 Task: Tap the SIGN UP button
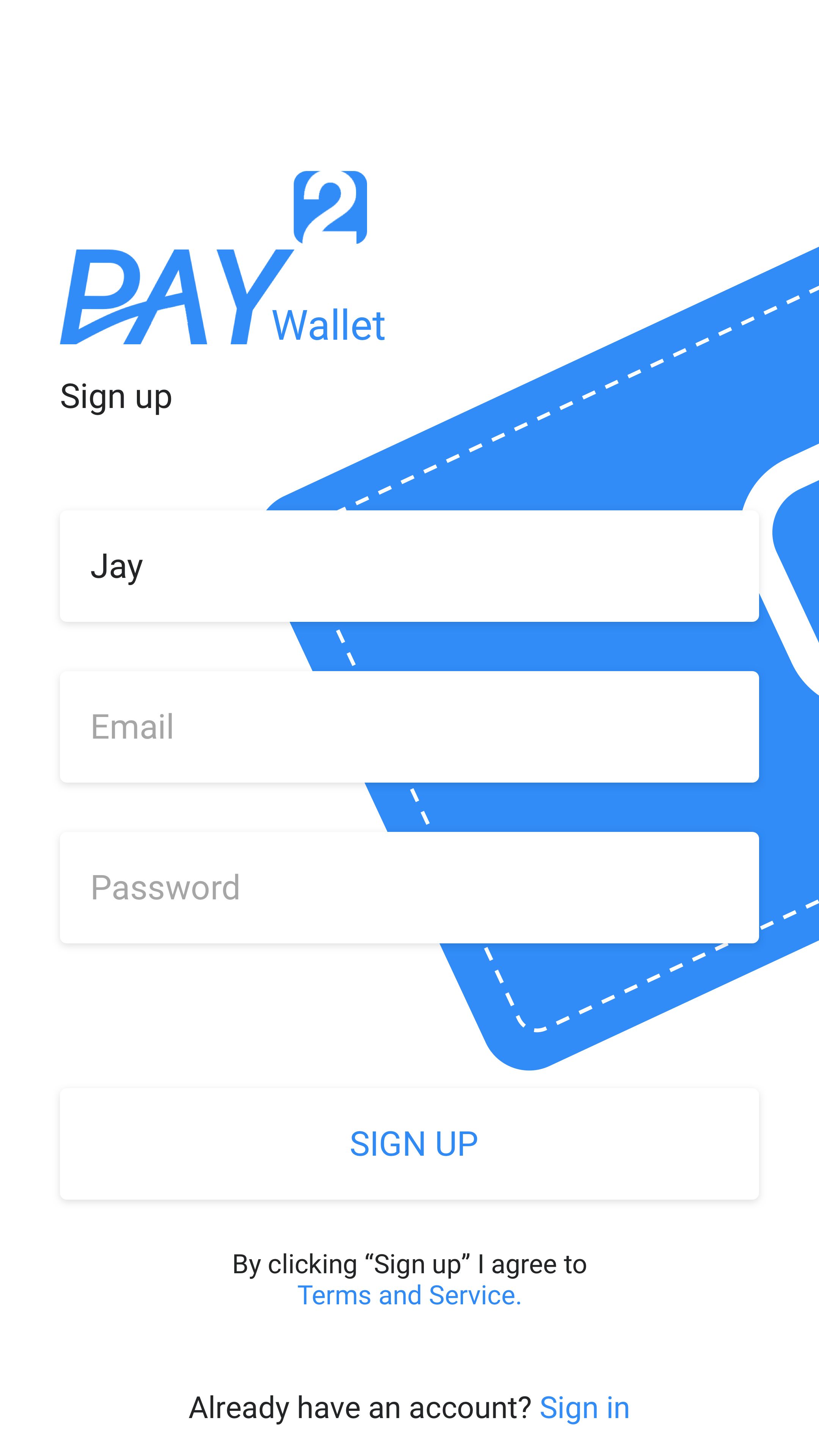pos(409,1144)
